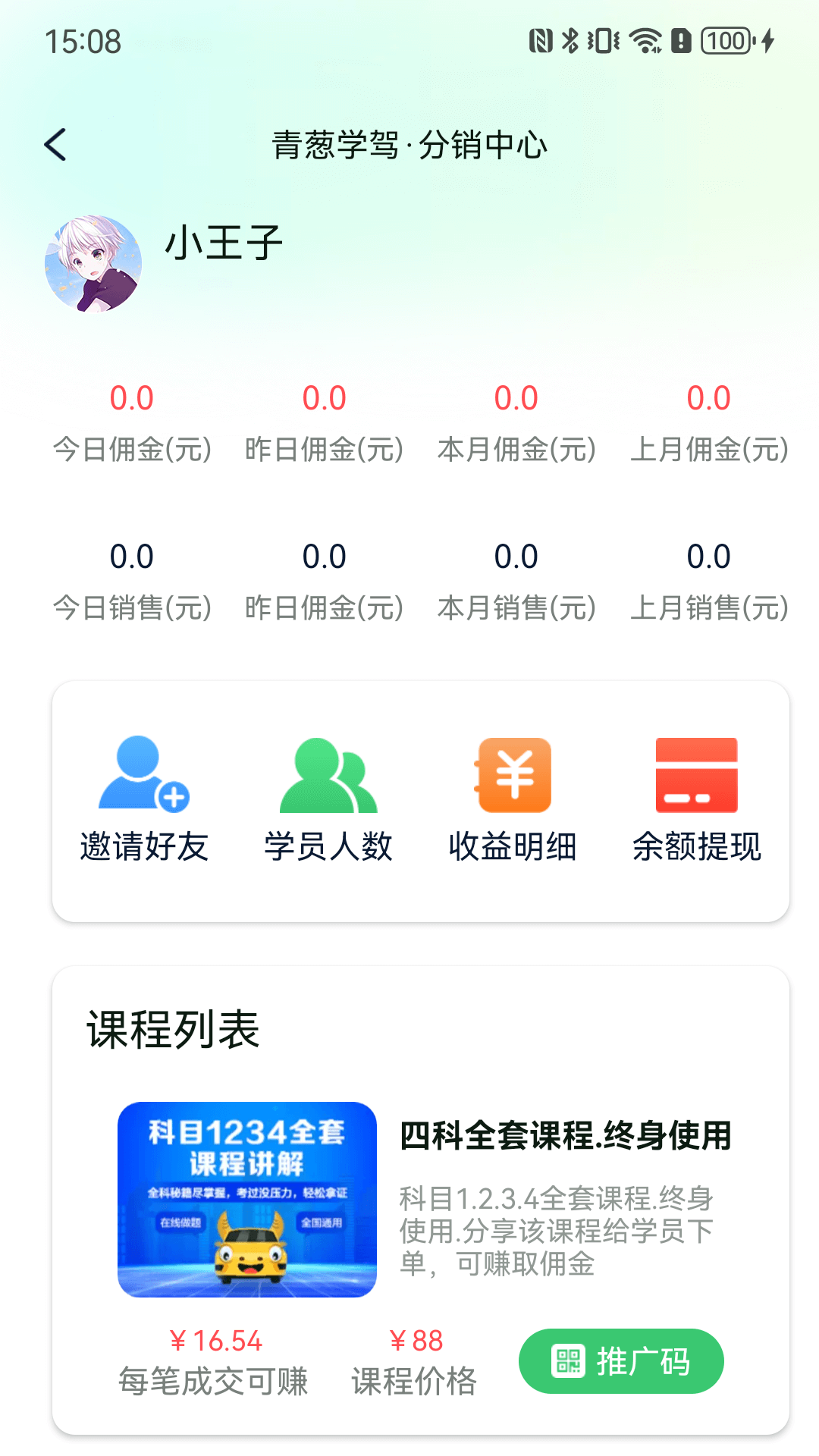Tap the 本月销售 monthly sales figure
This screenshot has width=819, height=1456.
[516, 556]
